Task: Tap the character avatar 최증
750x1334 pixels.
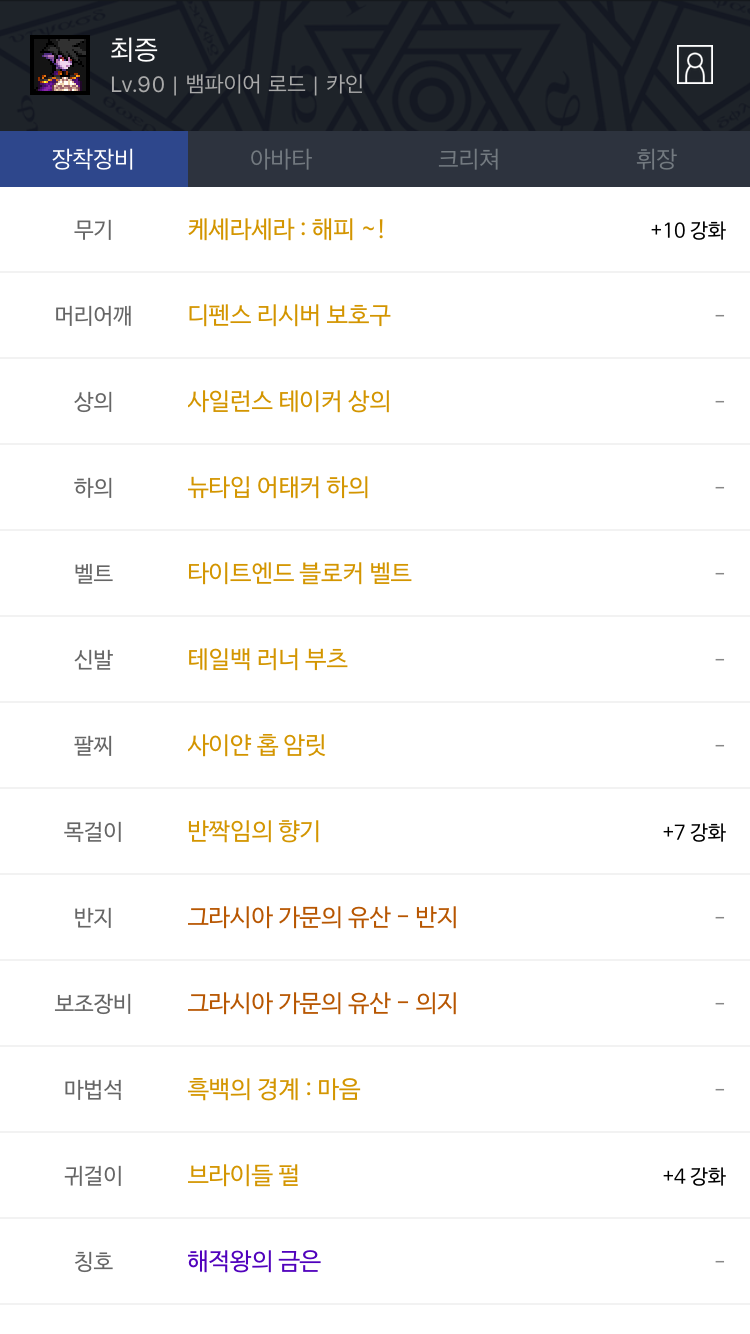Action: 60,65
